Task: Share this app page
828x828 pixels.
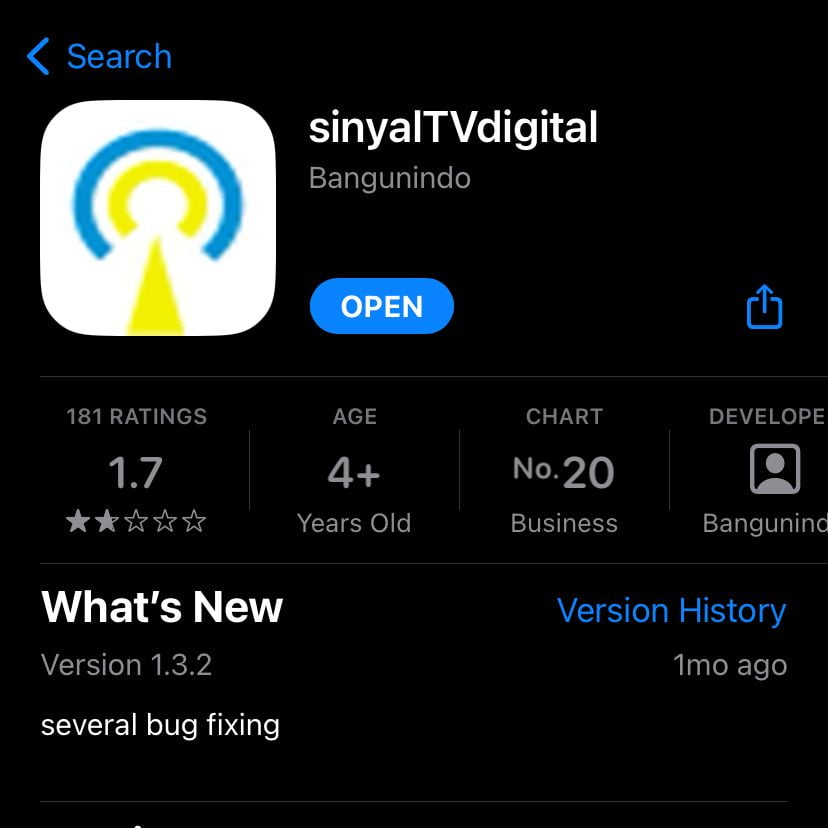Action: tap(764, 307)
